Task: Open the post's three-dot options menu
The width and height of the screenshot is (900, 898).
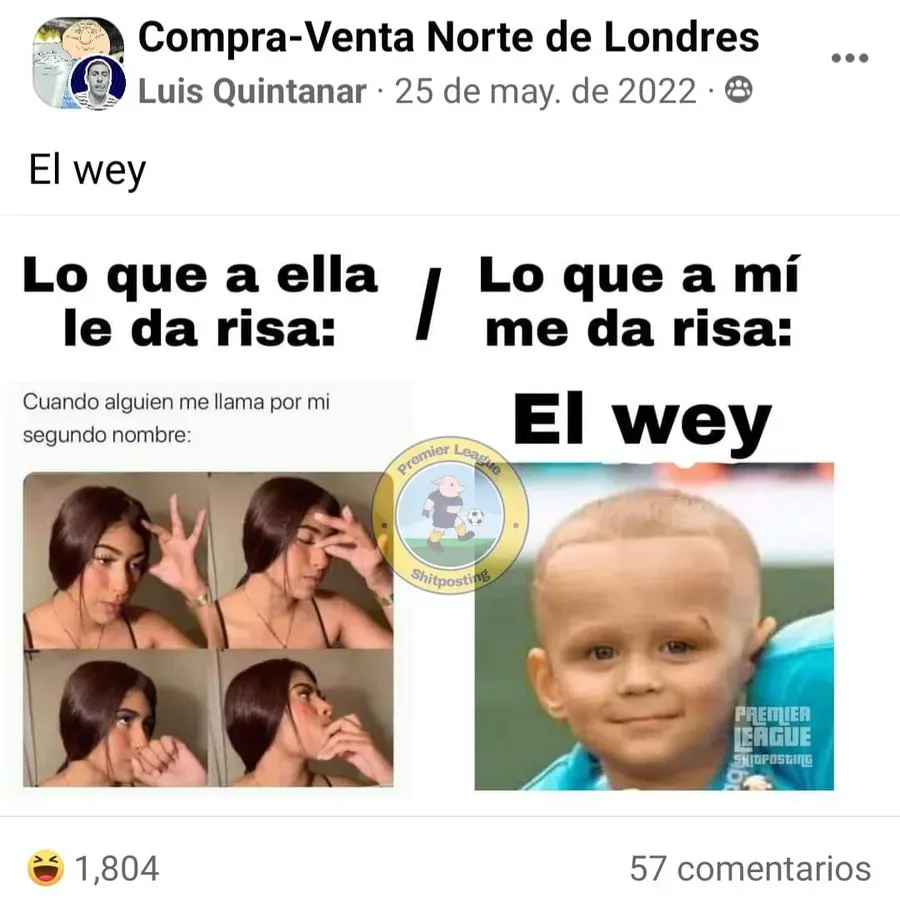Action: pos(849,59)
